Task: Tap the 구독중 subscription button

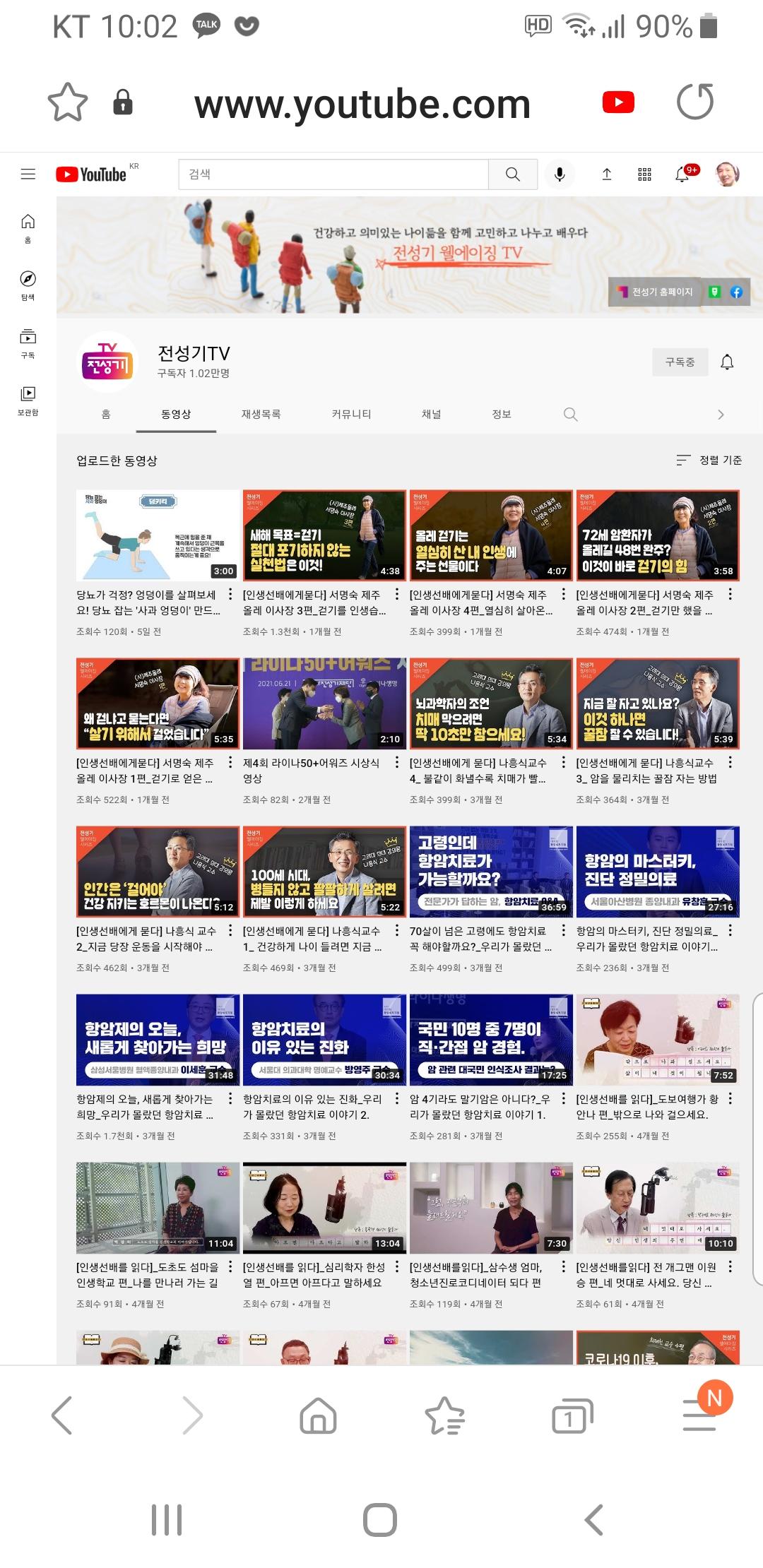Action: click(x=680, y=362)
